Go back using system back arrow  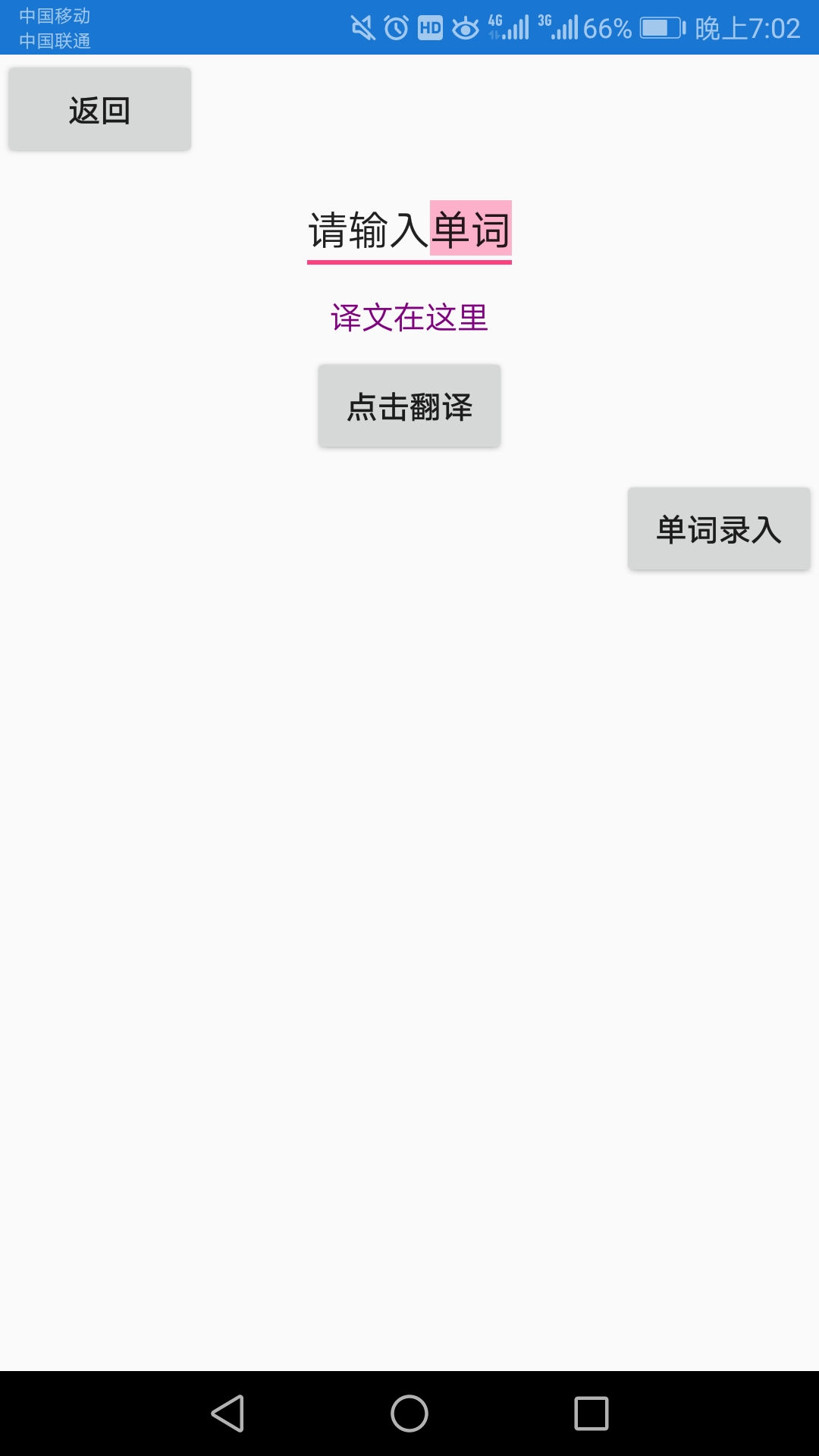pos(227,1414)
